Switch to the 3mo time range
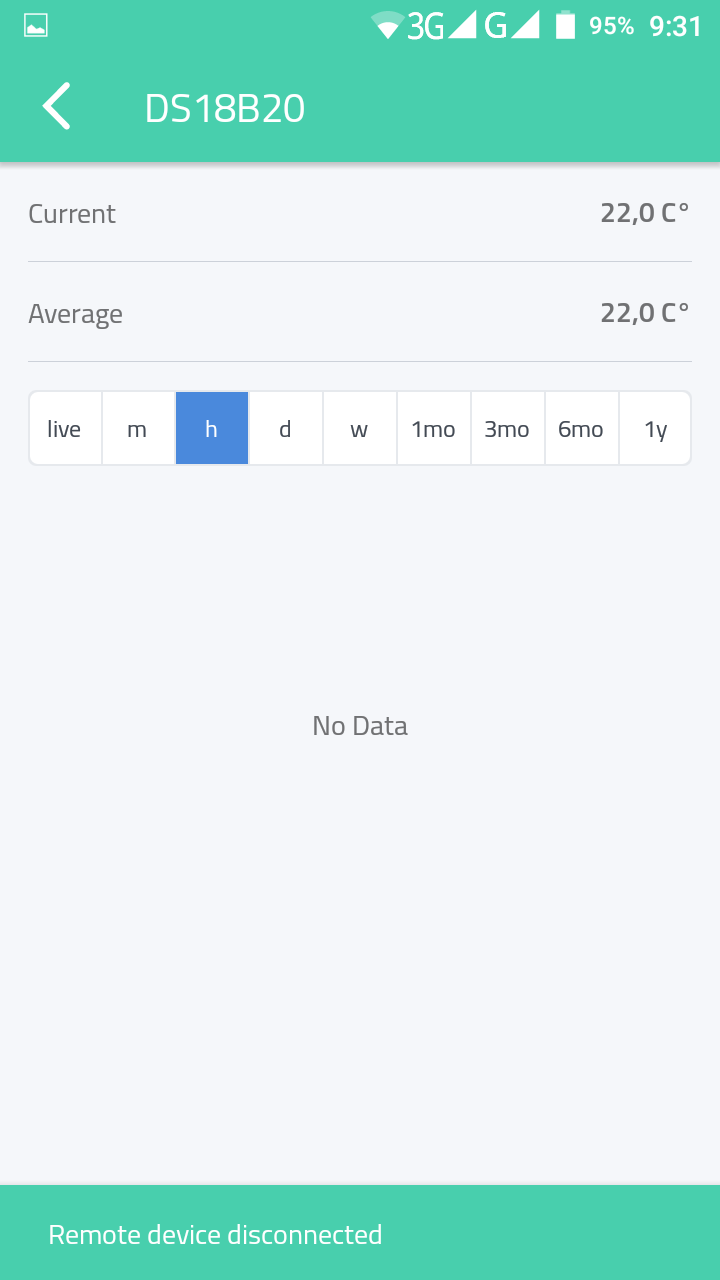The image size is (720, 1280). click(507, 429)
